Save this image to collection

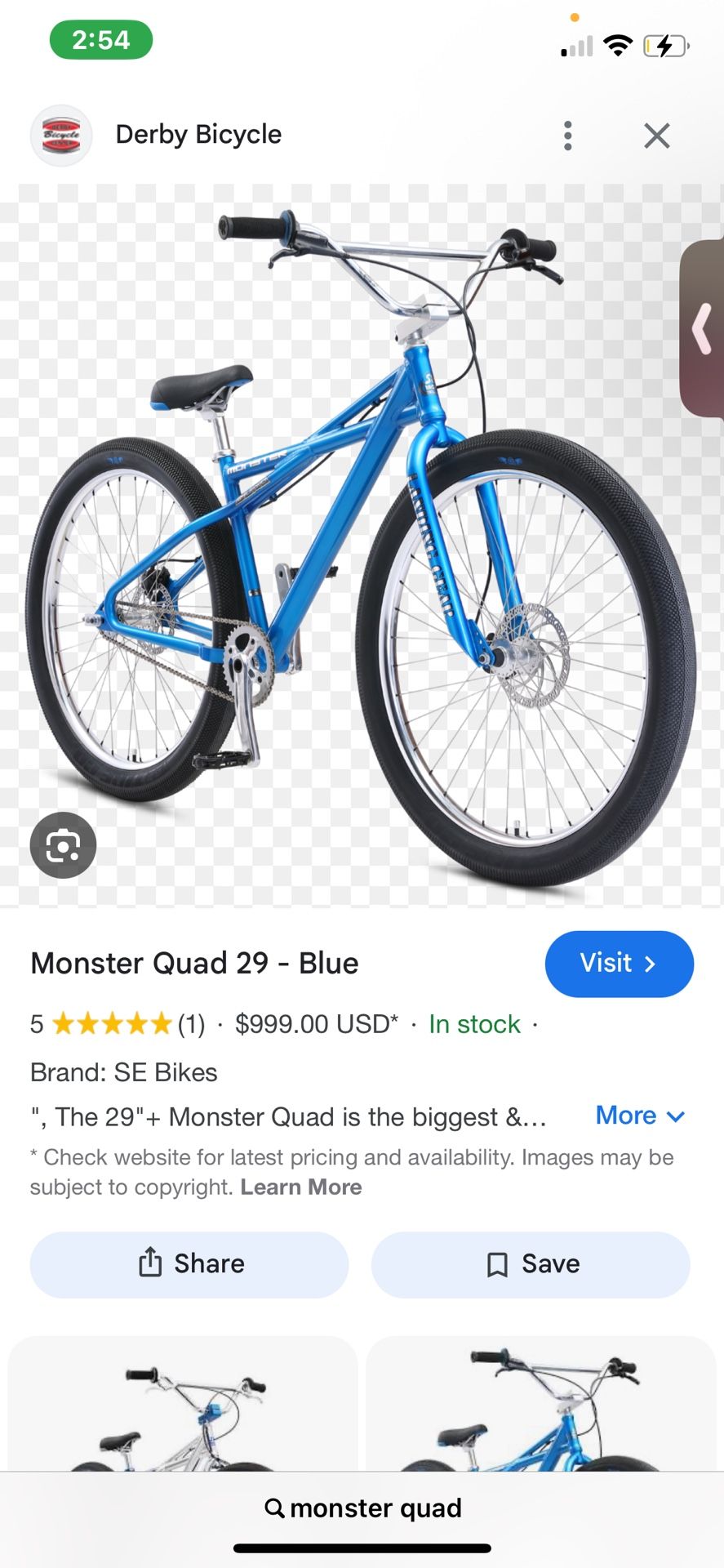coord(531,1264)
